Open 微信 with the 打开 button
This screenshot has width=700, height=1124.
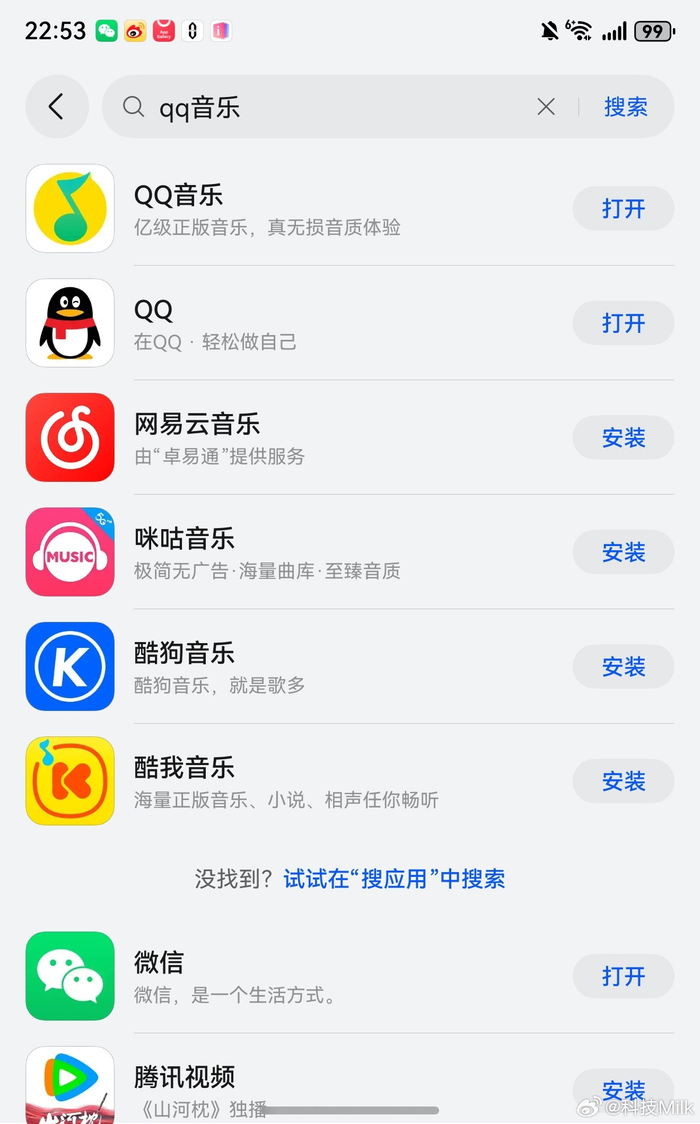coord(623,976)
